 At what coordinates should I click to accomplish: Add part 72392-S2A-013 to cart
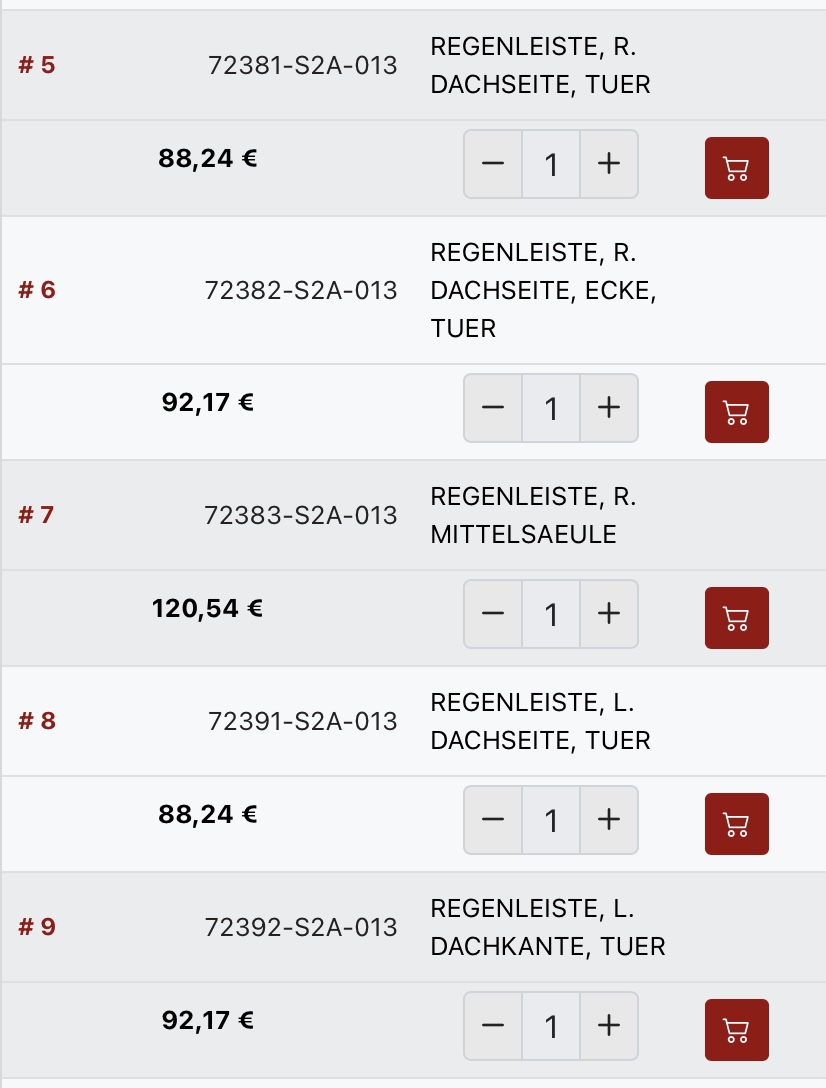click(737, 1030)
